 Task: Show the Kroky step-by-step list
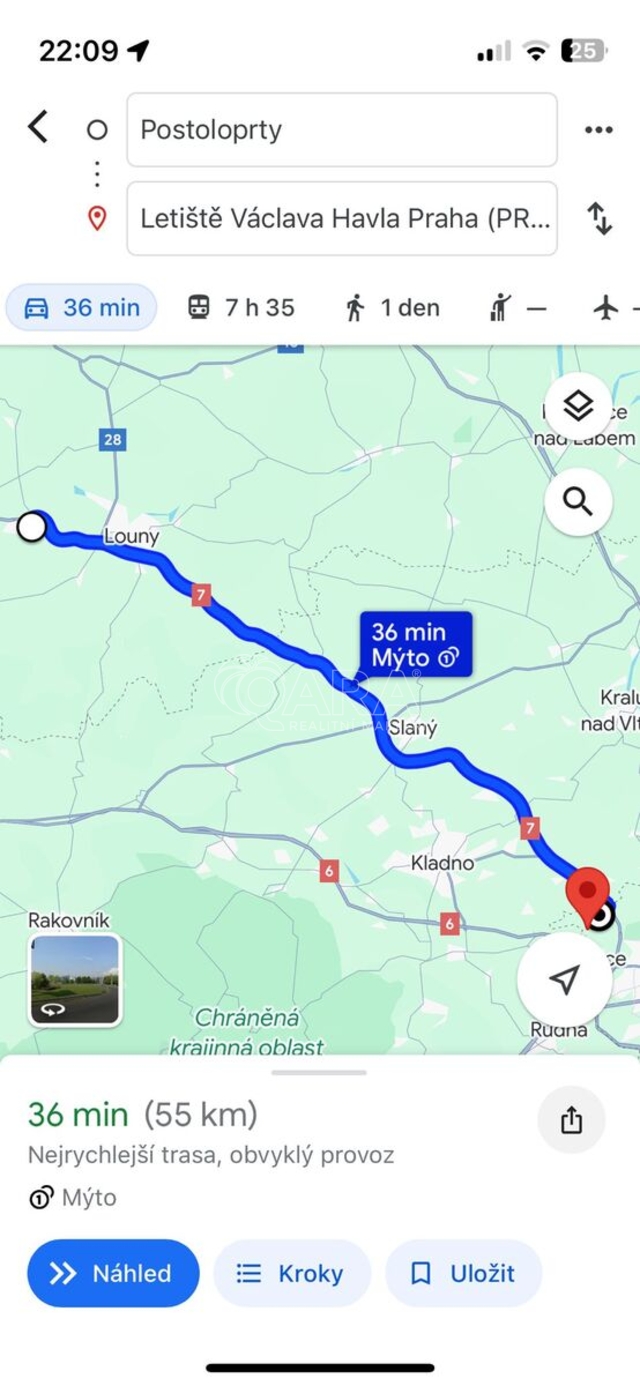[x=291, y=1273]
